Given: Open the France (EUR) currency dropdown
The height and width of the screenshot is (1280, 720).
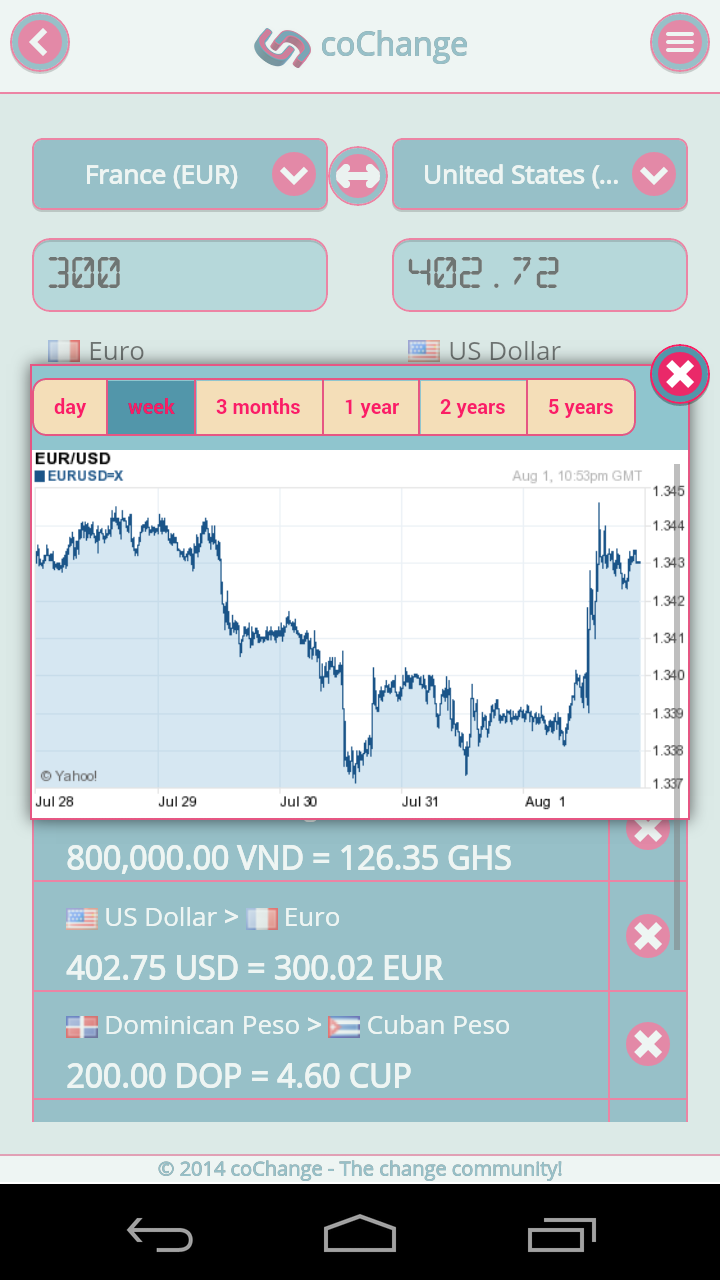Looking at the screenshot, I should 180,175.
